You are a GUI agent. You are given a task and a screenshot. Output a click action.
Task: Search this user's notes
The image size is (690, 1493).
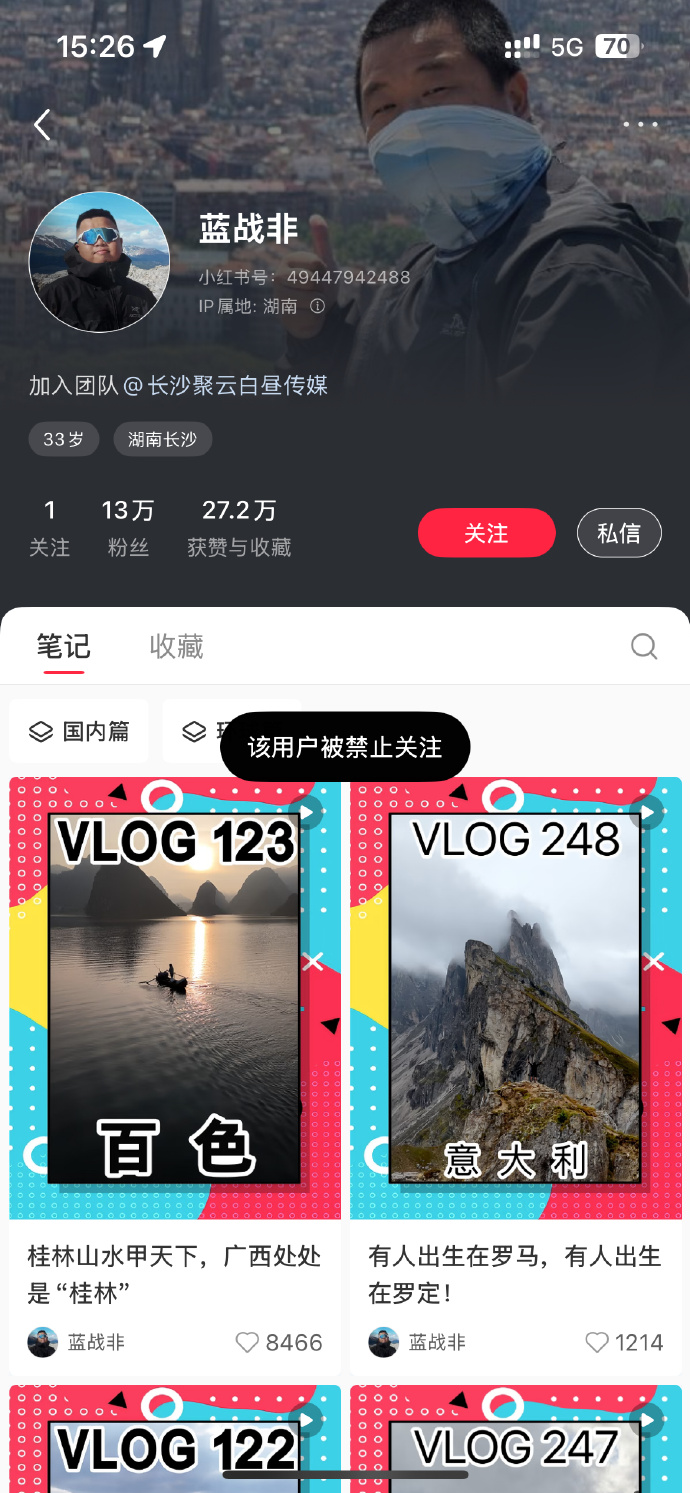point(644,647)
